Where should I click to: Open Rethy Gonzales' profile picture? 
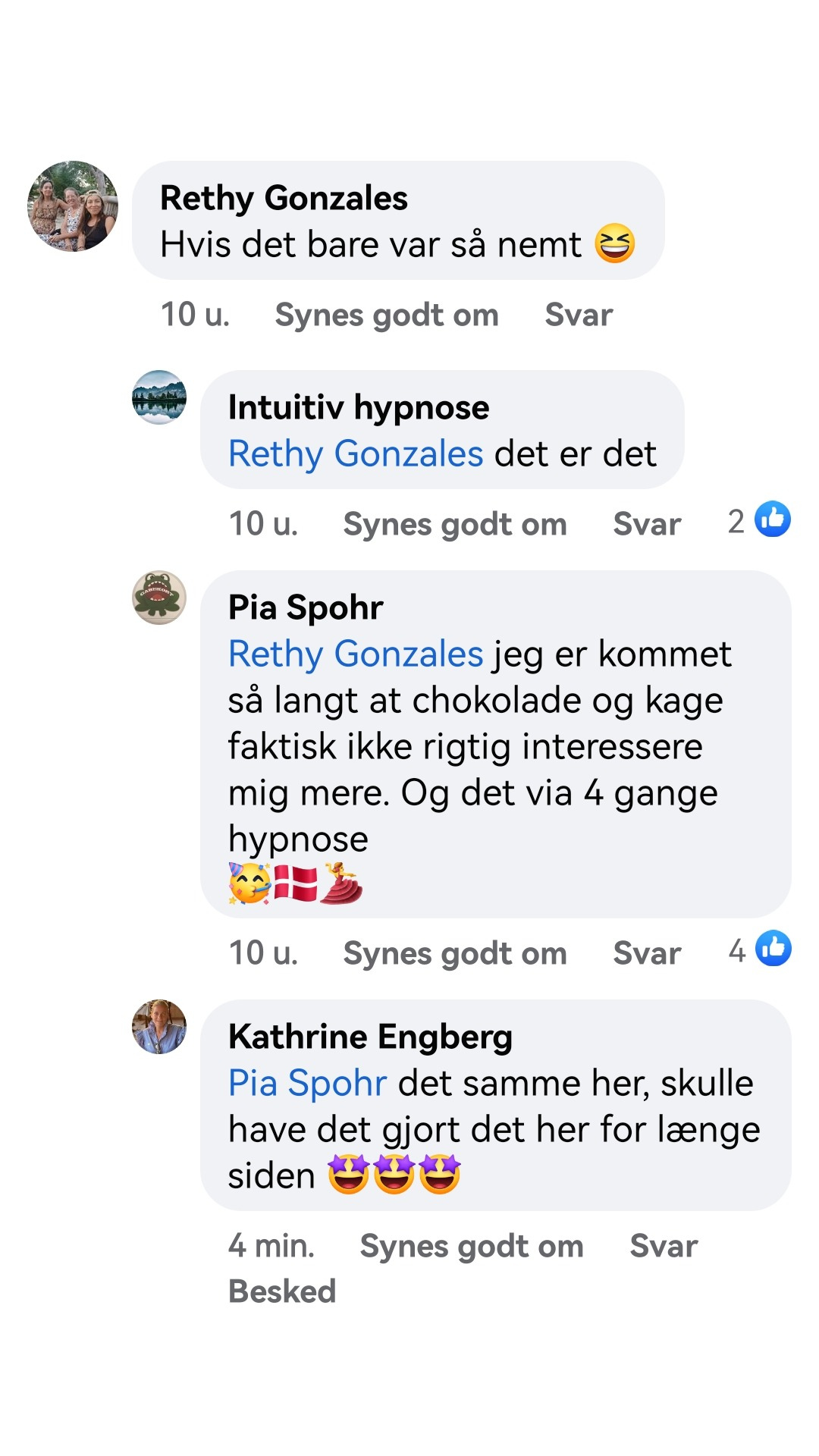[x=73, y=206]
